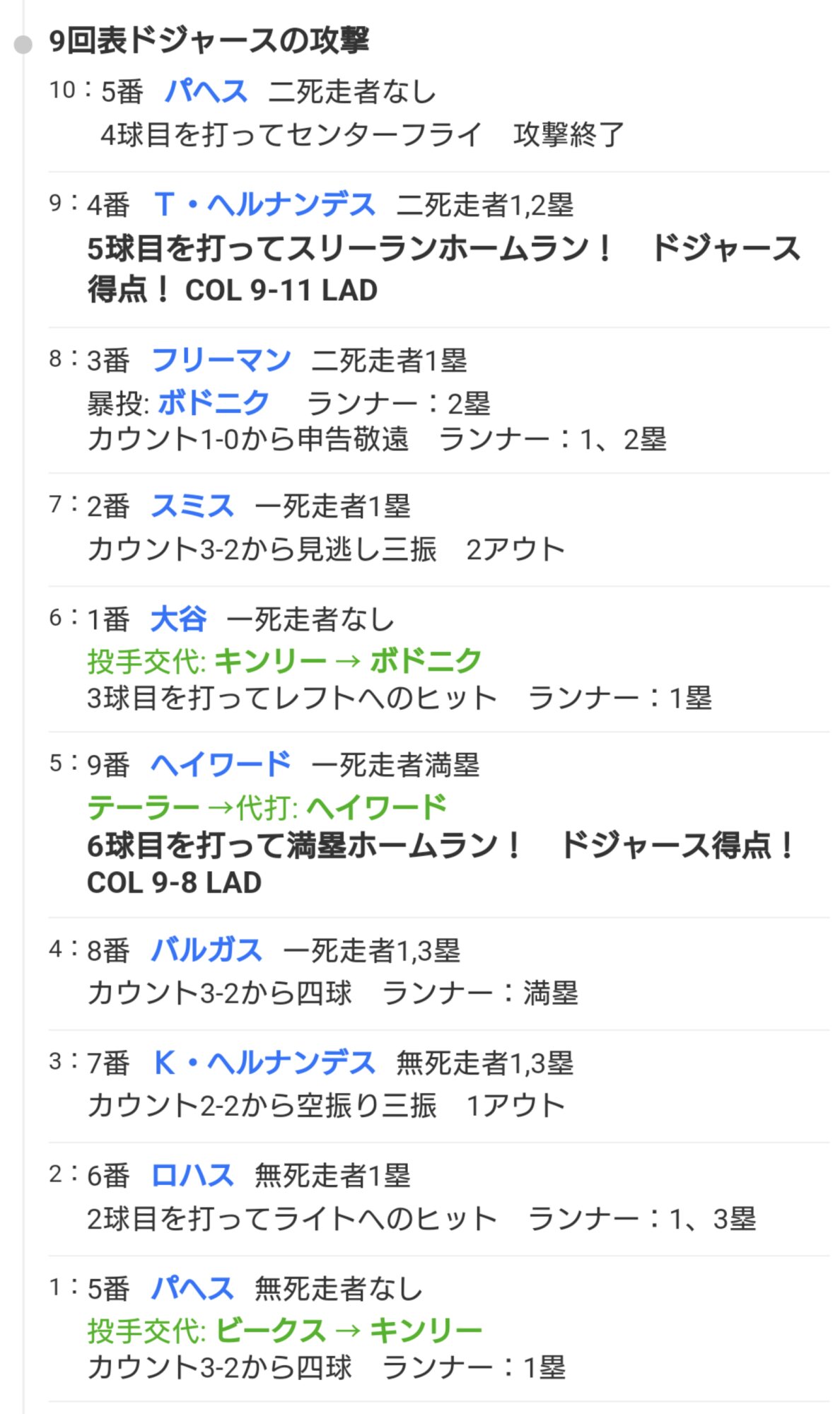Image resolution: width=840 pixels, height=1414 pixels.
Task: Open K・ヘルナンデス player page
Action: pyautogui.click(x=264, y=1063)
